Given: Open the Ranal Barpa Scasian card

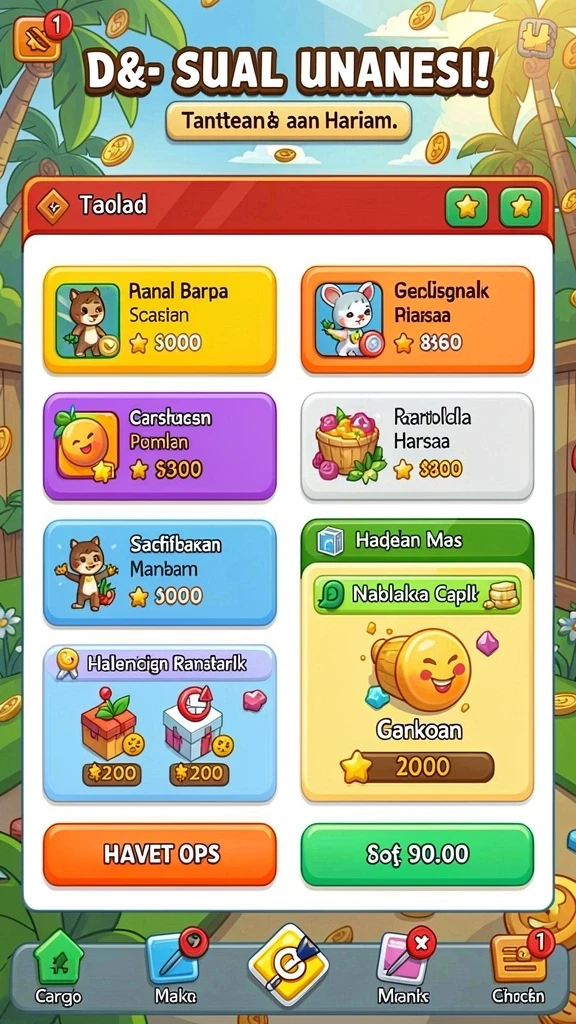Looking at the screenshot, I should (x=160, y=319).
